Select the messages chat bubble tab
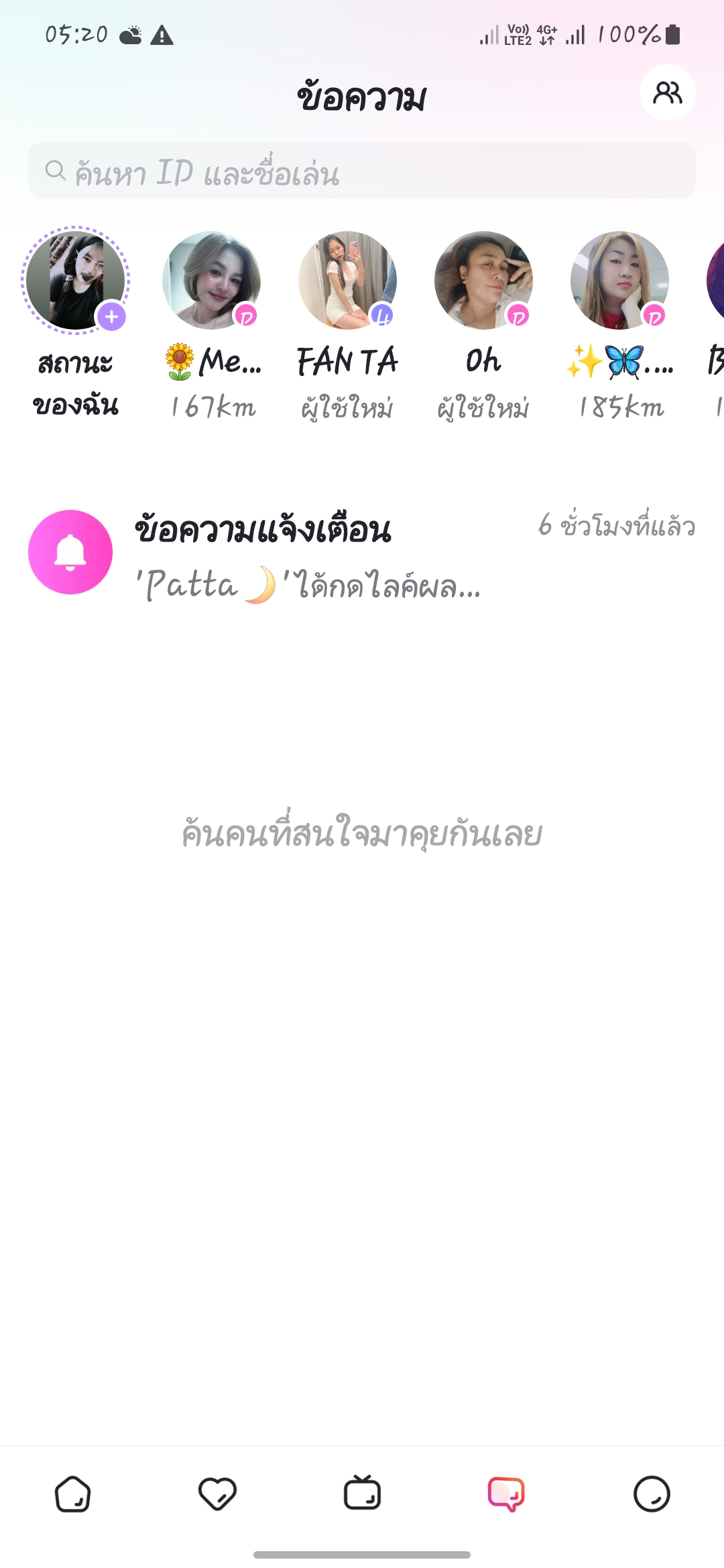724x1568 pixels. (506, 1494)
